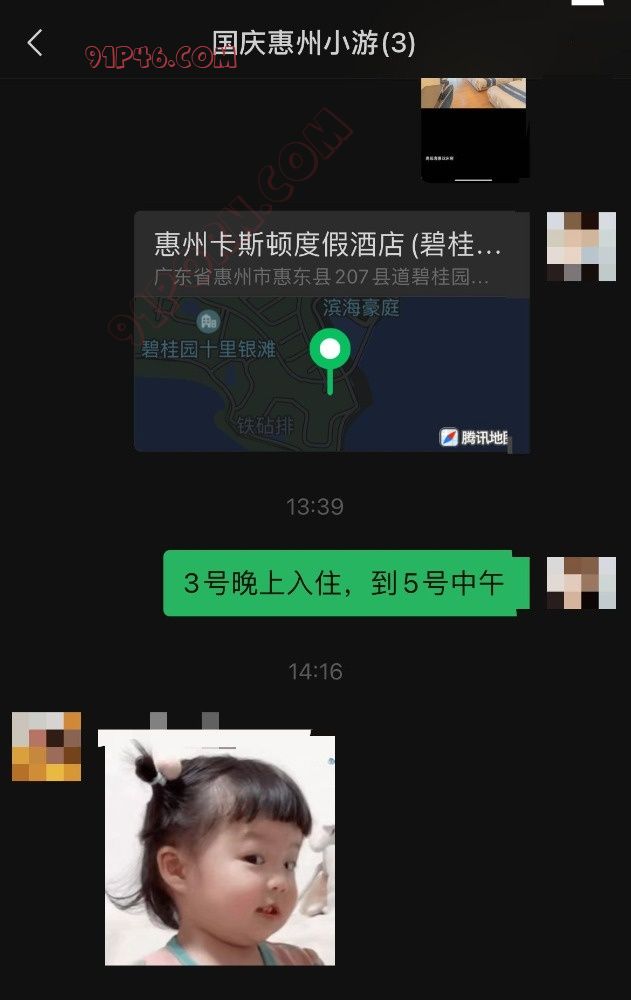This screenshot has width=631, height=1000.
Task: Open the avatar next to the baby sticker
Action: 46,746
